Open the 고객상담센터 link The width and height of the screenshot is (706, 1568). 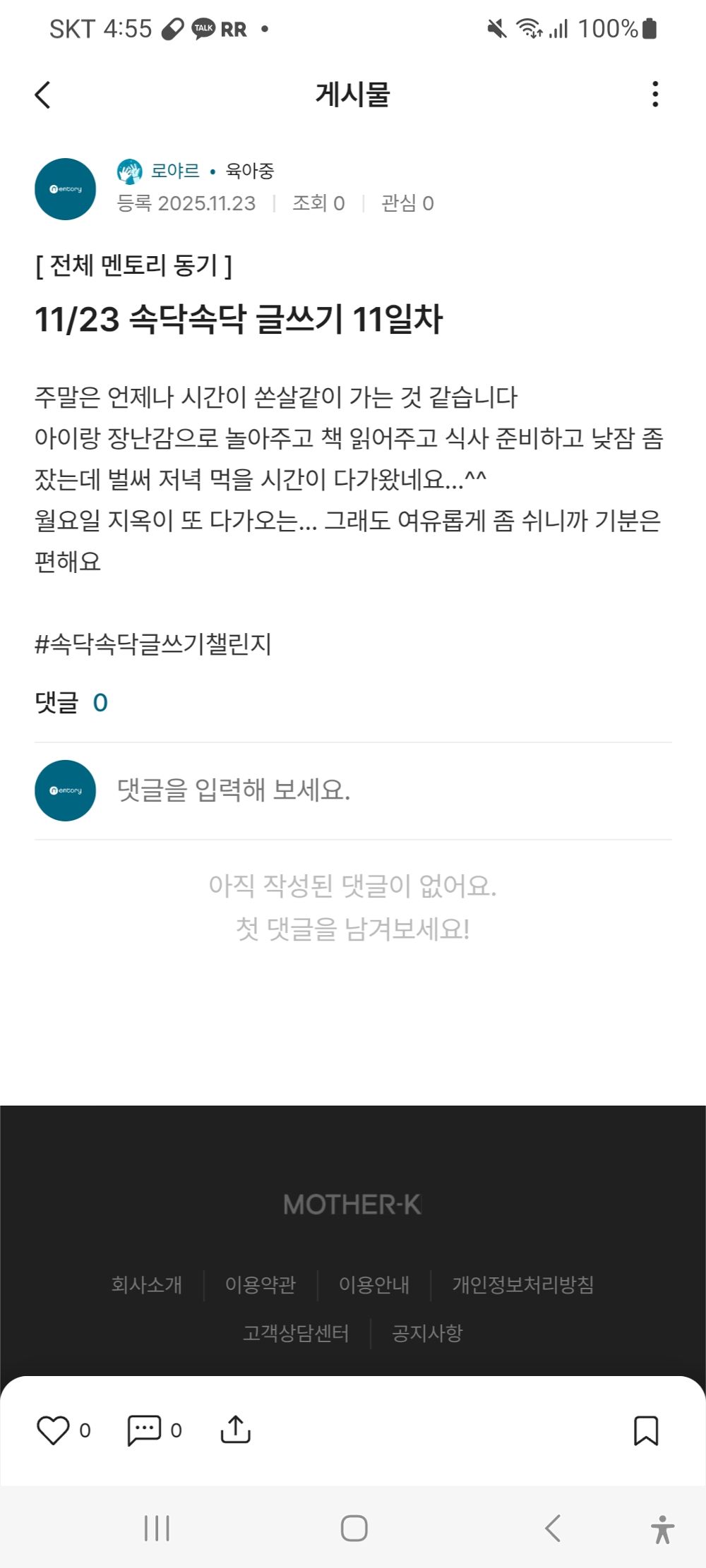299,1332
